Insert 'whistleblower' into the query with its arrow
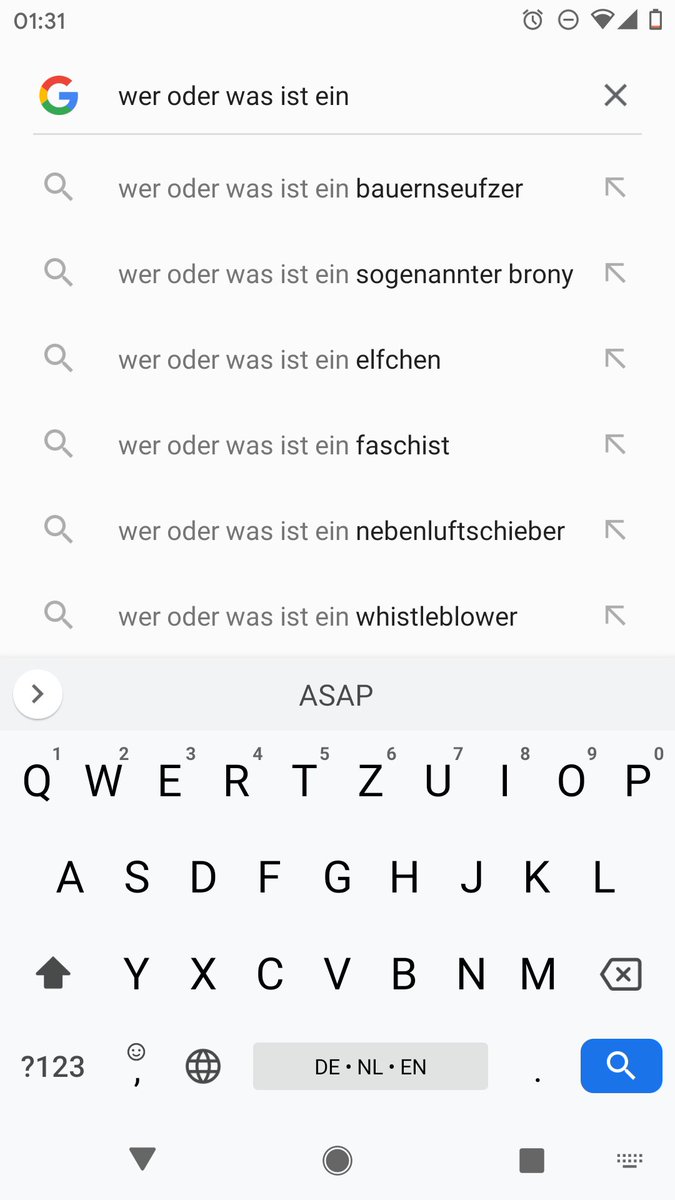Viewport: 675px width, 1200px height. point(615,616)
